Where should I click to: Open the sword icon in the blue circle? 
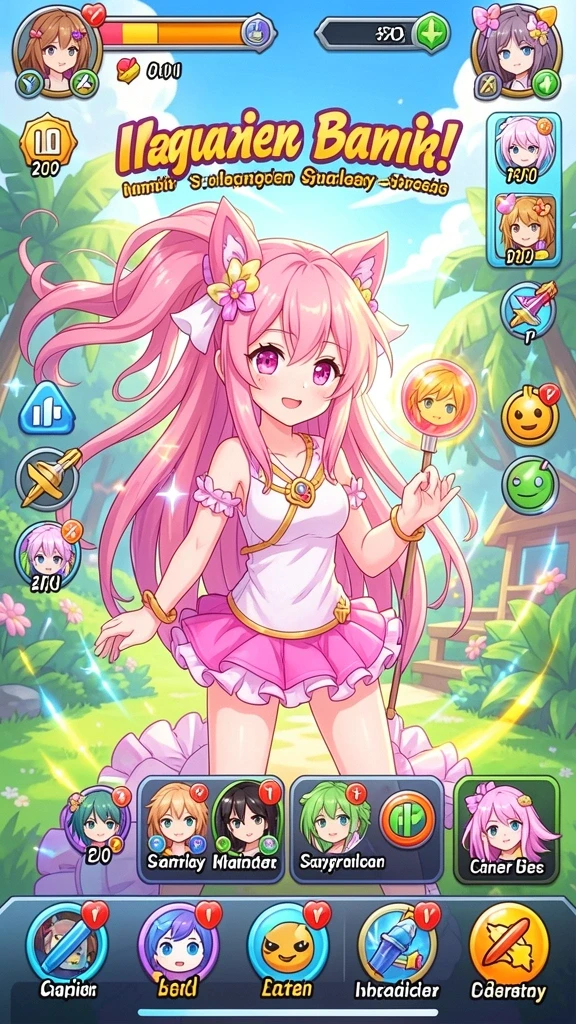(528, 308)
